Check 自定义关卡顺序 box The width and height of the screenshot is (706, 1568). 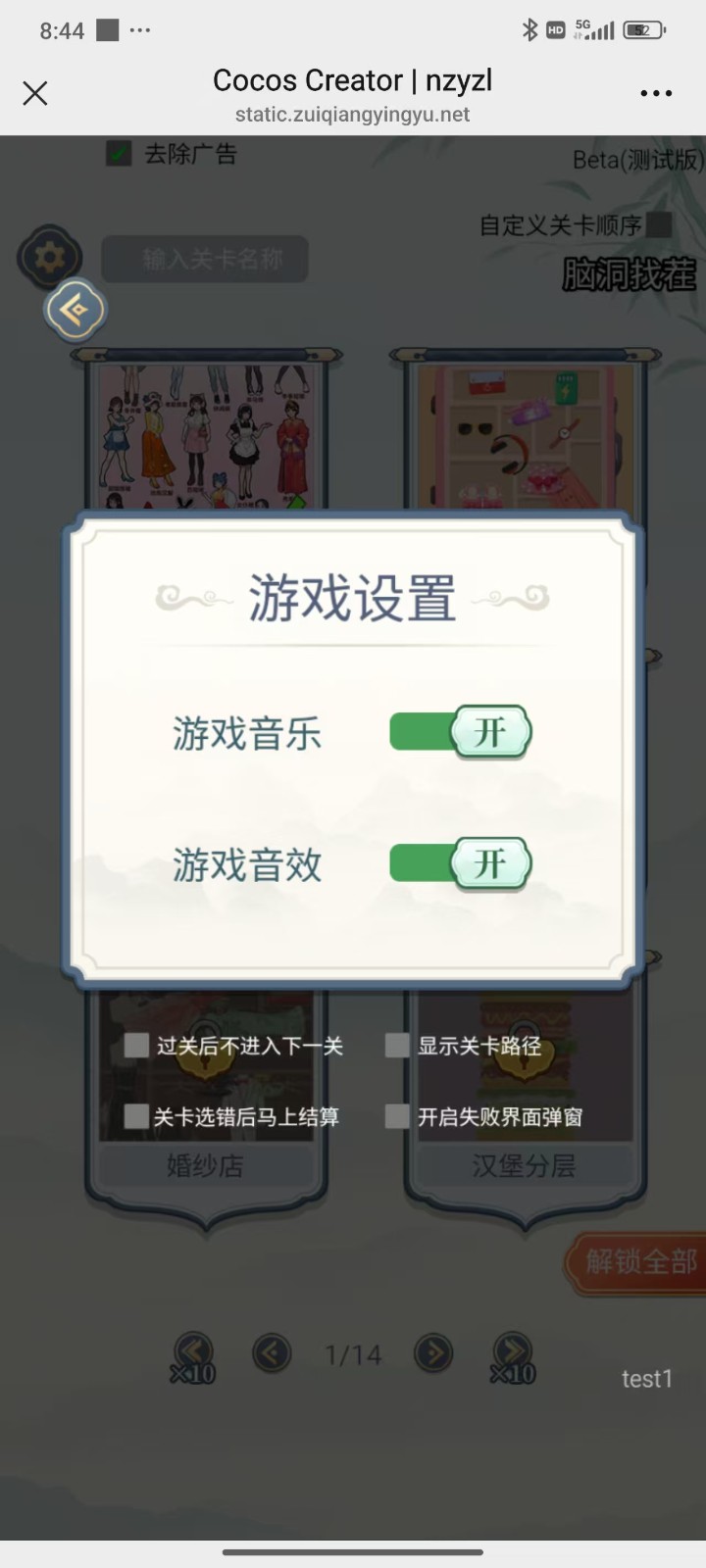coord(660,224)
